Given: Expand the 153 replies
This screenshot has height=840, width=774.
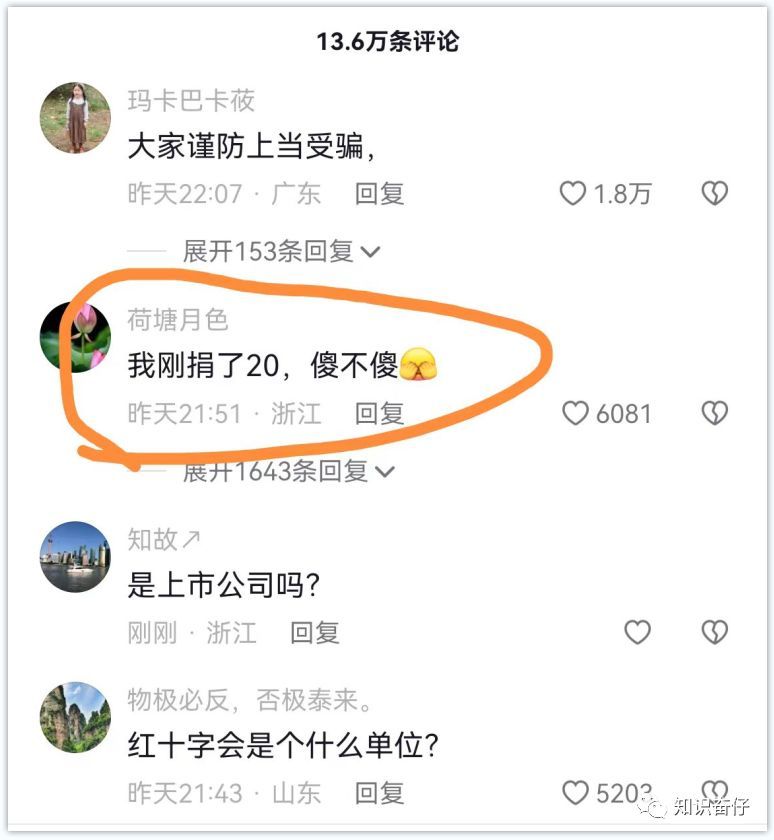Looking at the screenshot, I should (281, 251).
